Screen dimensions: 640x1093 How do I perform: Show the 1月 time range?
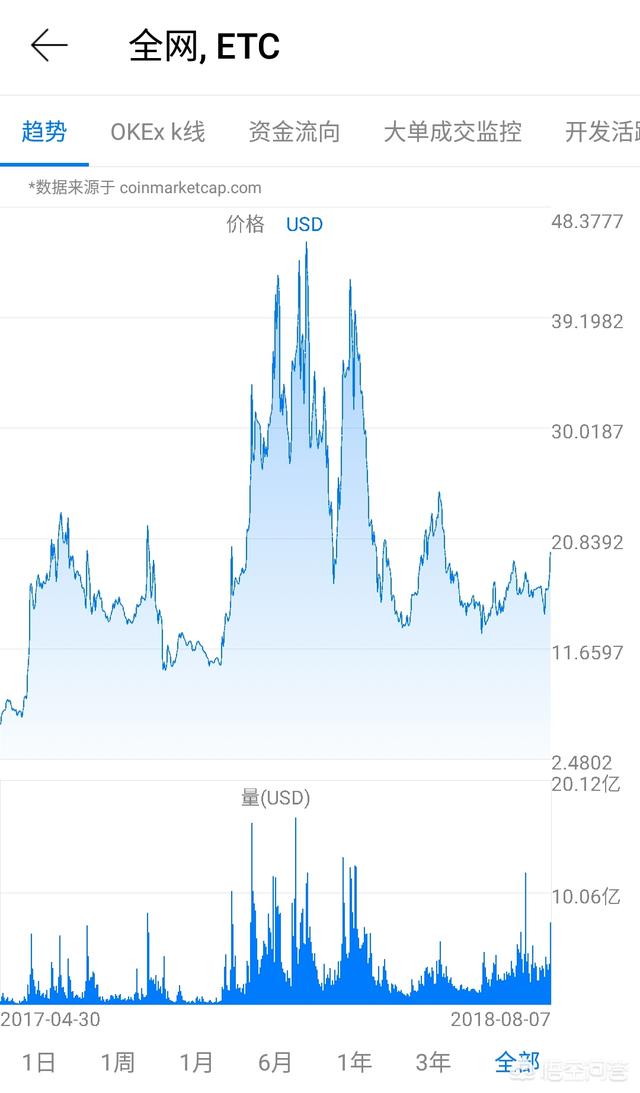pos(196,1062)
